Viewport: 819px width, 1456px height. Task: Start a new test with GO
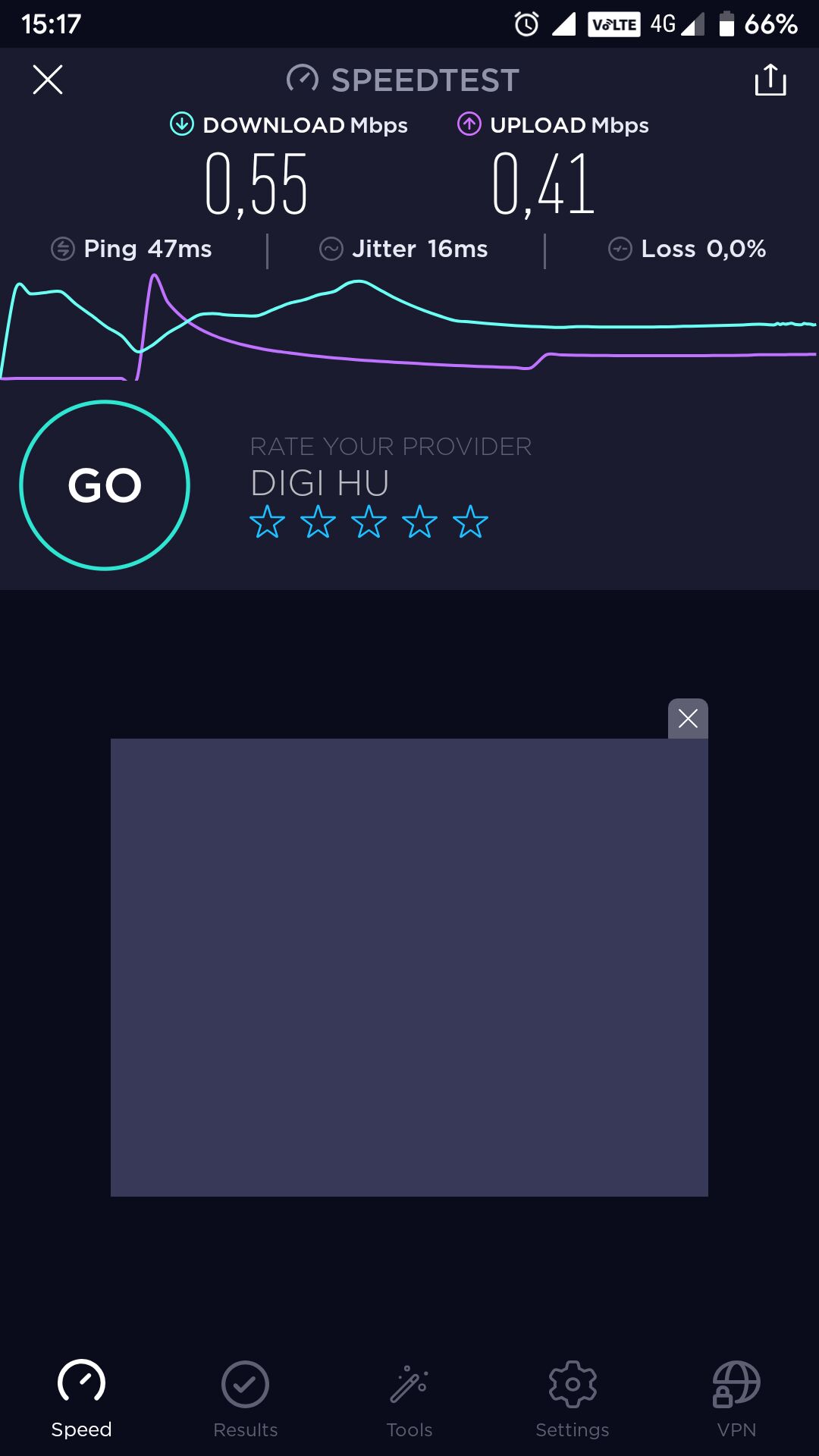[x=105, y=485]
